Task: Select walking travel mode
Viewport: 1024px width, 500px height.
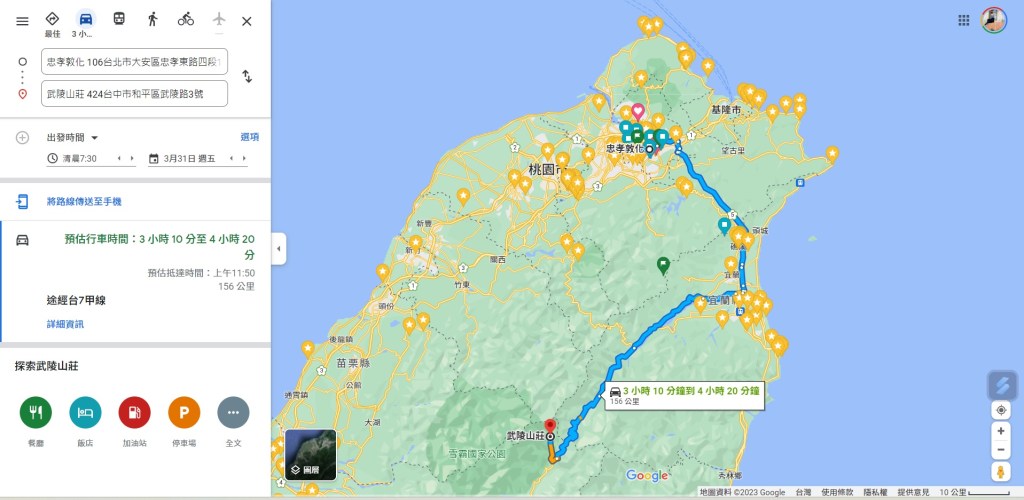Action: [152, 19]
